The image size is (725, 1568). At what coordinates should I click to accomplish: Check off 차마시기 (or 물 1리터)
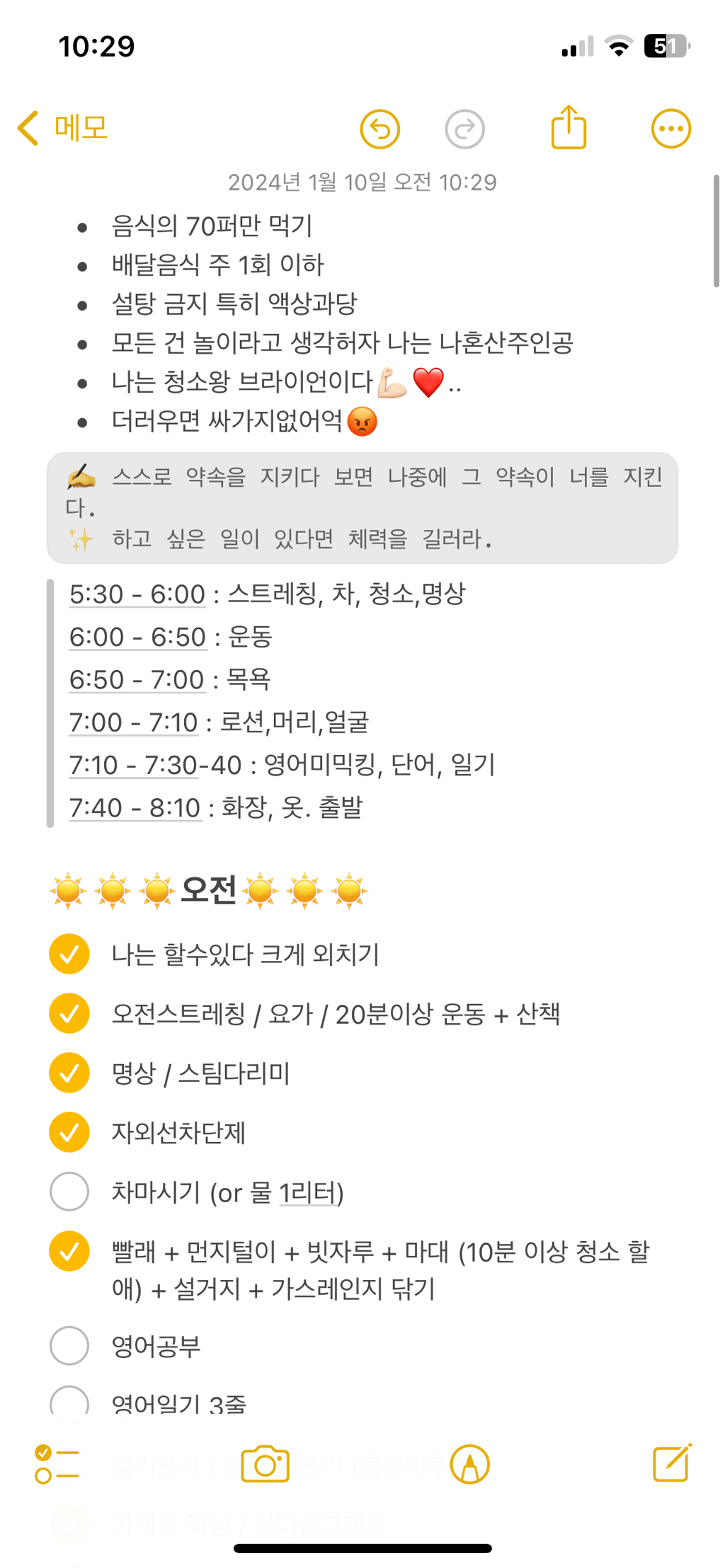(x=69, y=1192)
